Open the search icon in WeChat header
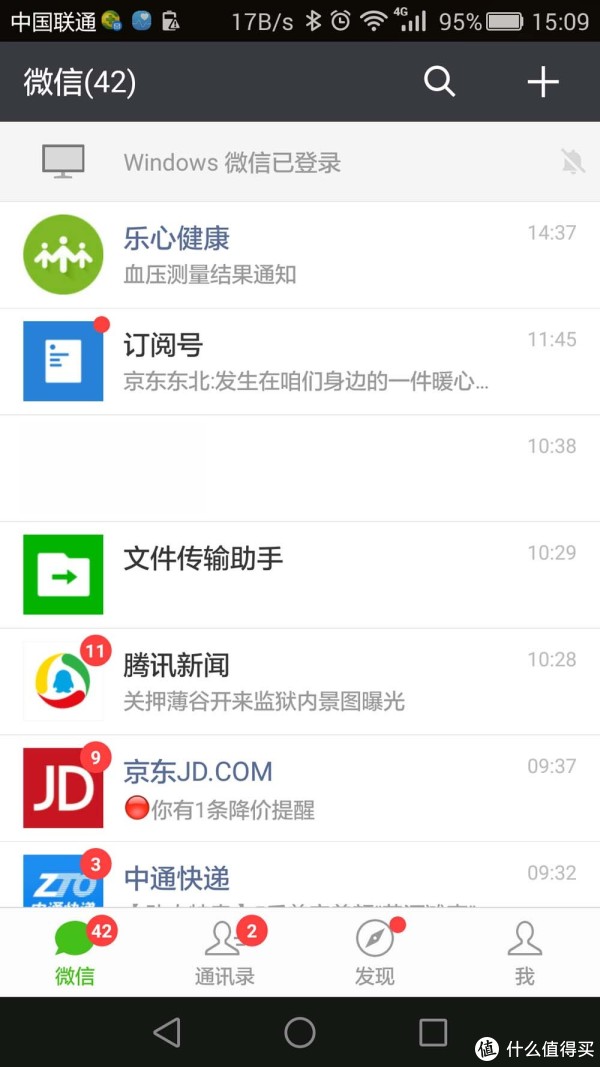Image resolution: width=600 pixels, height=1067 pixels. [439, 82]
